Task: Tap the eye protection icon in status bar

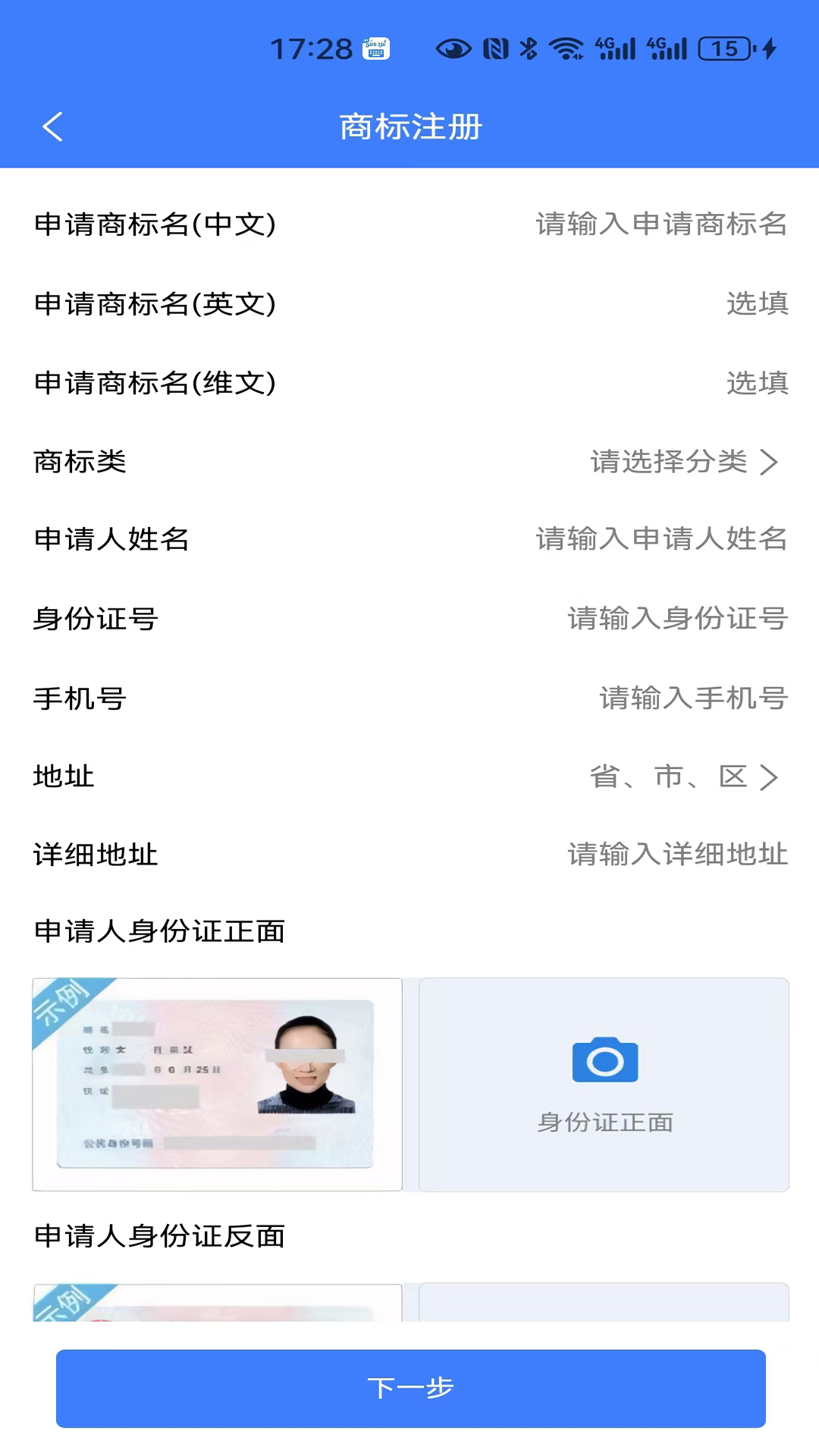Action: [453, 47]
